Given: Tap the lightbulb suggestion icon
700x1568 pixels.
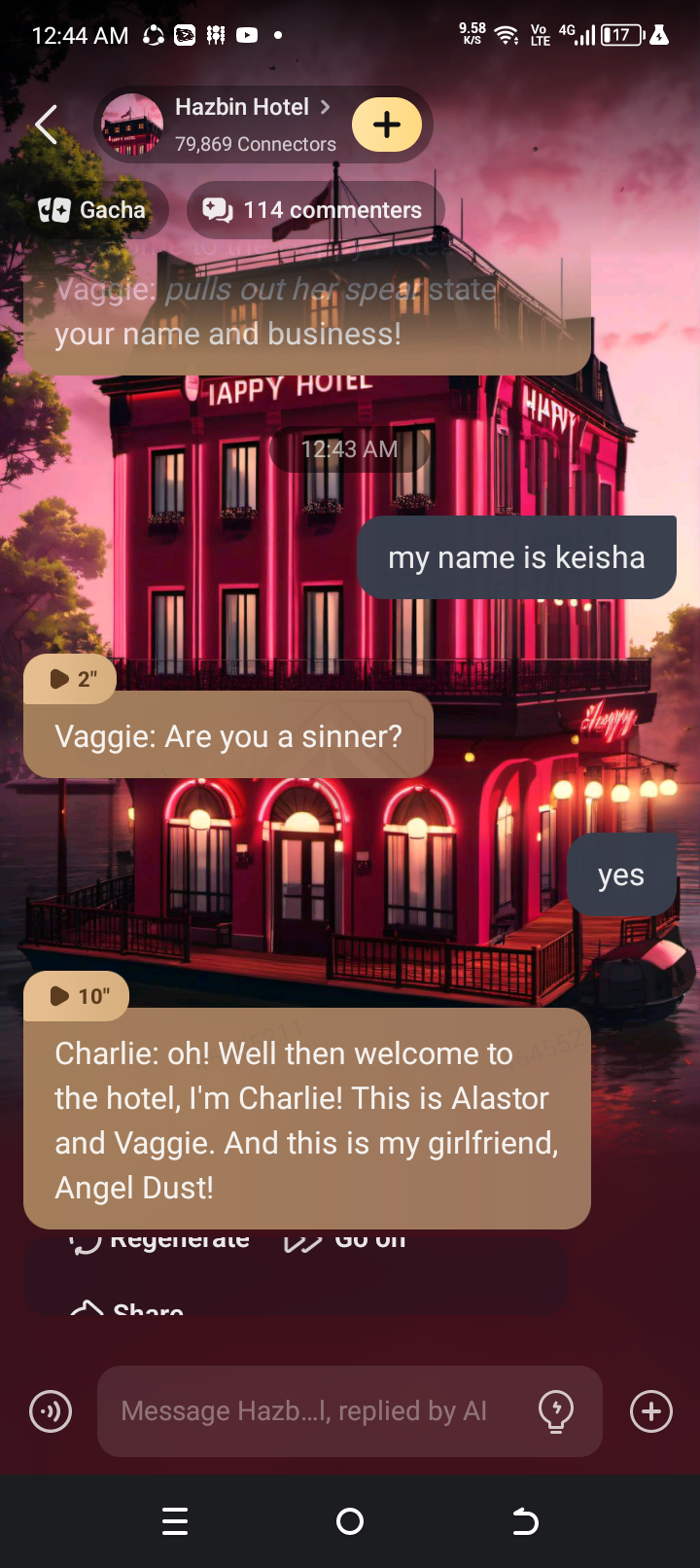Looking at the screenshot, I should pyautogui.click(x=556, y=1411).
